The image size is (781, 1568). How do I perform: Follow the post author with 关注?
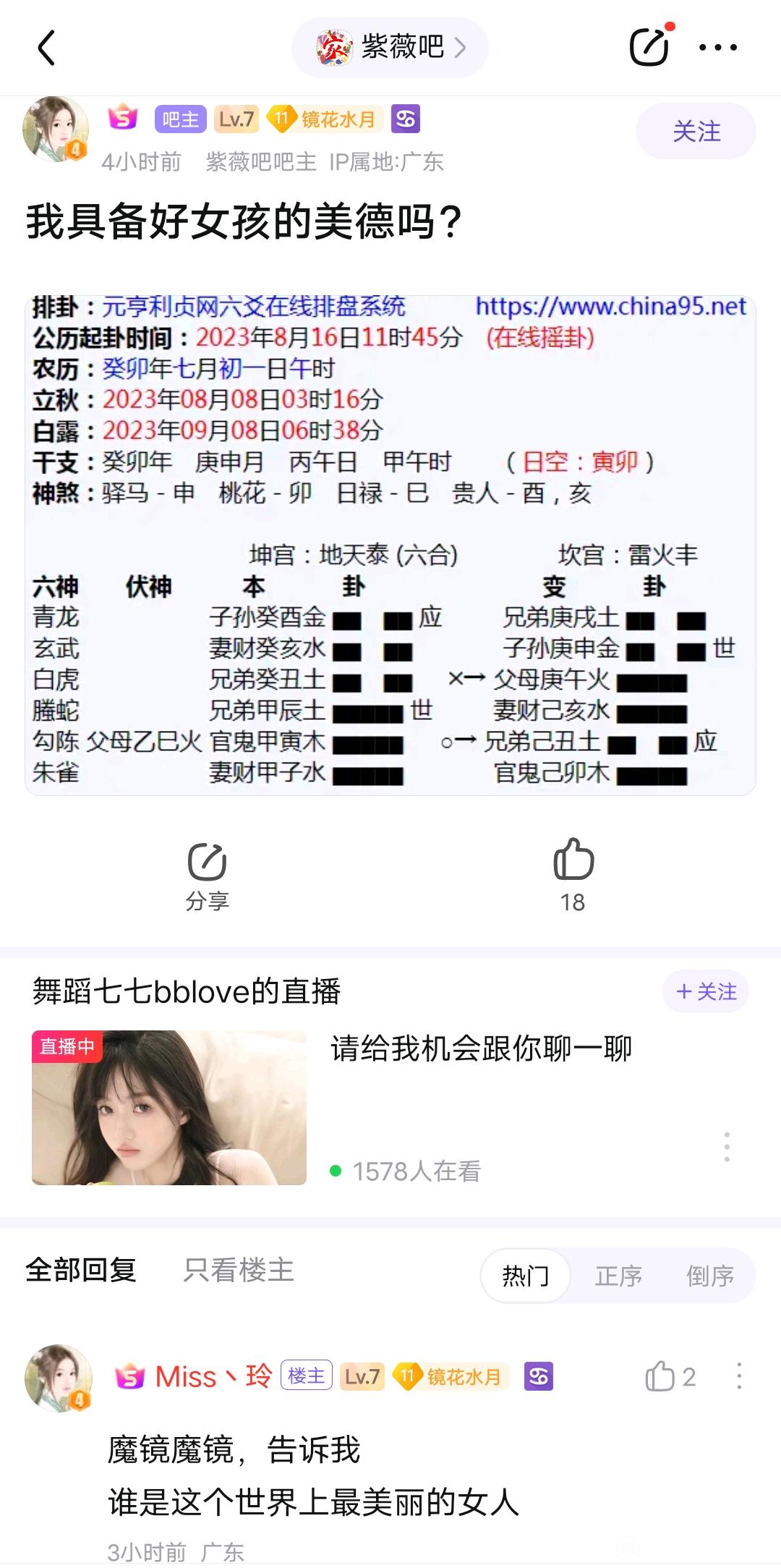(x=696, y=131)
